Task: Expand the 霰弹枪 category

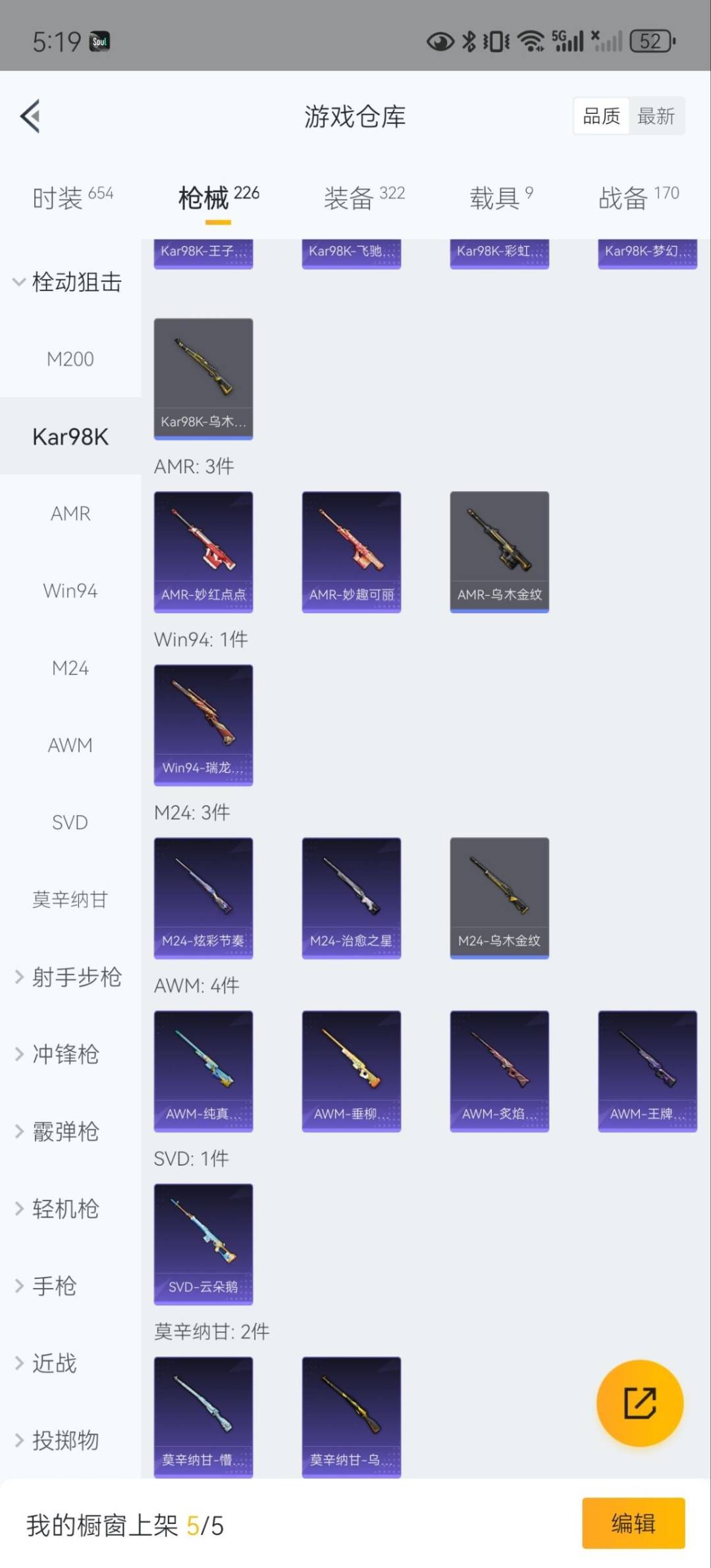Action: click(66, 1131)
